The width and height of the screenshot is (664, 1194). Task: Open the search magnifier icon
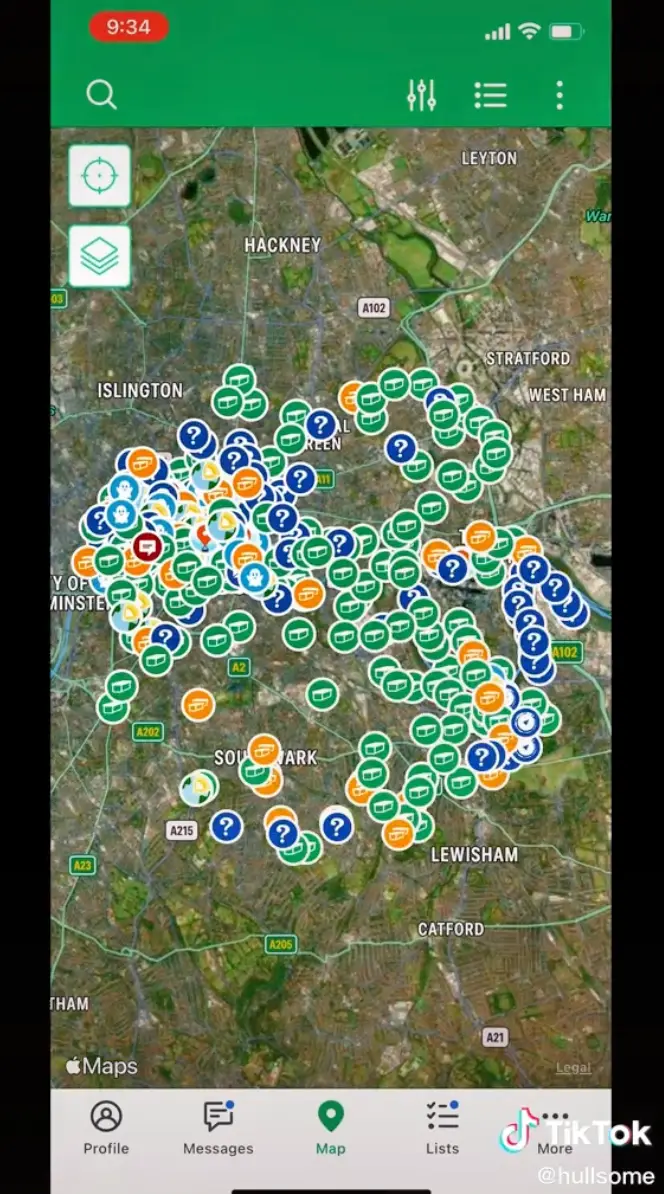click(101, 95)
